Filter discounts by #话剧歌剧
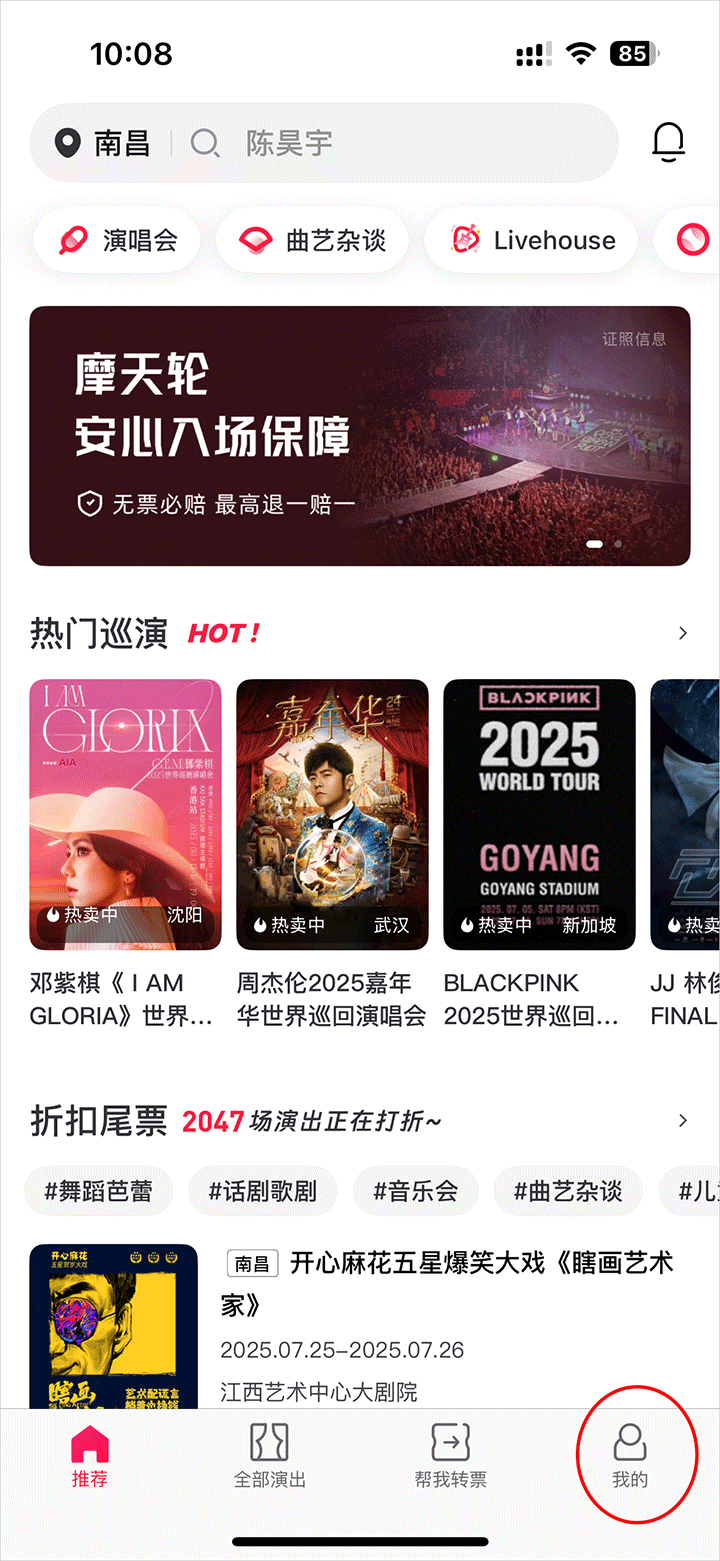Viewport: 720px width, 1561px height. [x=262, y=1191]
